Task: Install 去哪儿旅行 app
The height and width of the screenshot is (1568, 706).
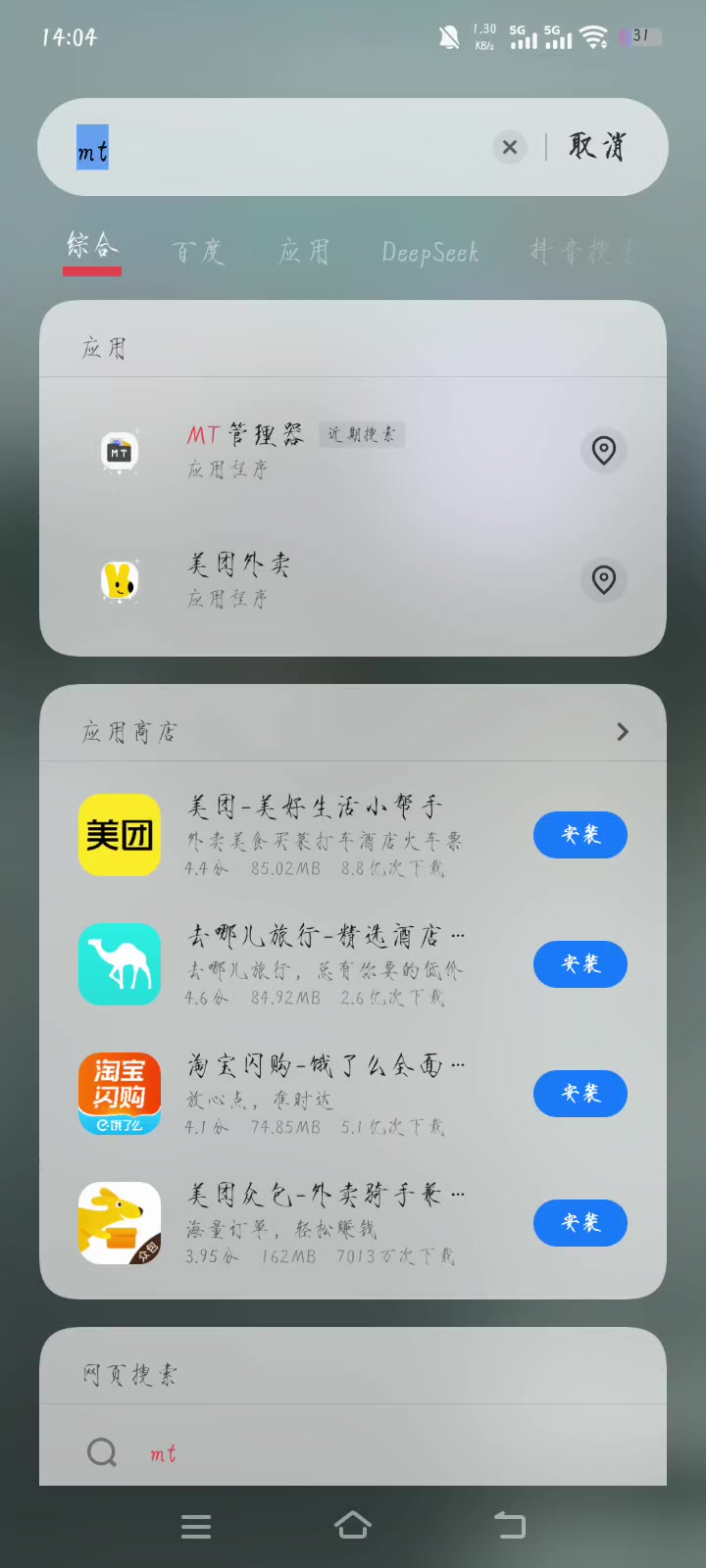Action: [x=580, y=964]
